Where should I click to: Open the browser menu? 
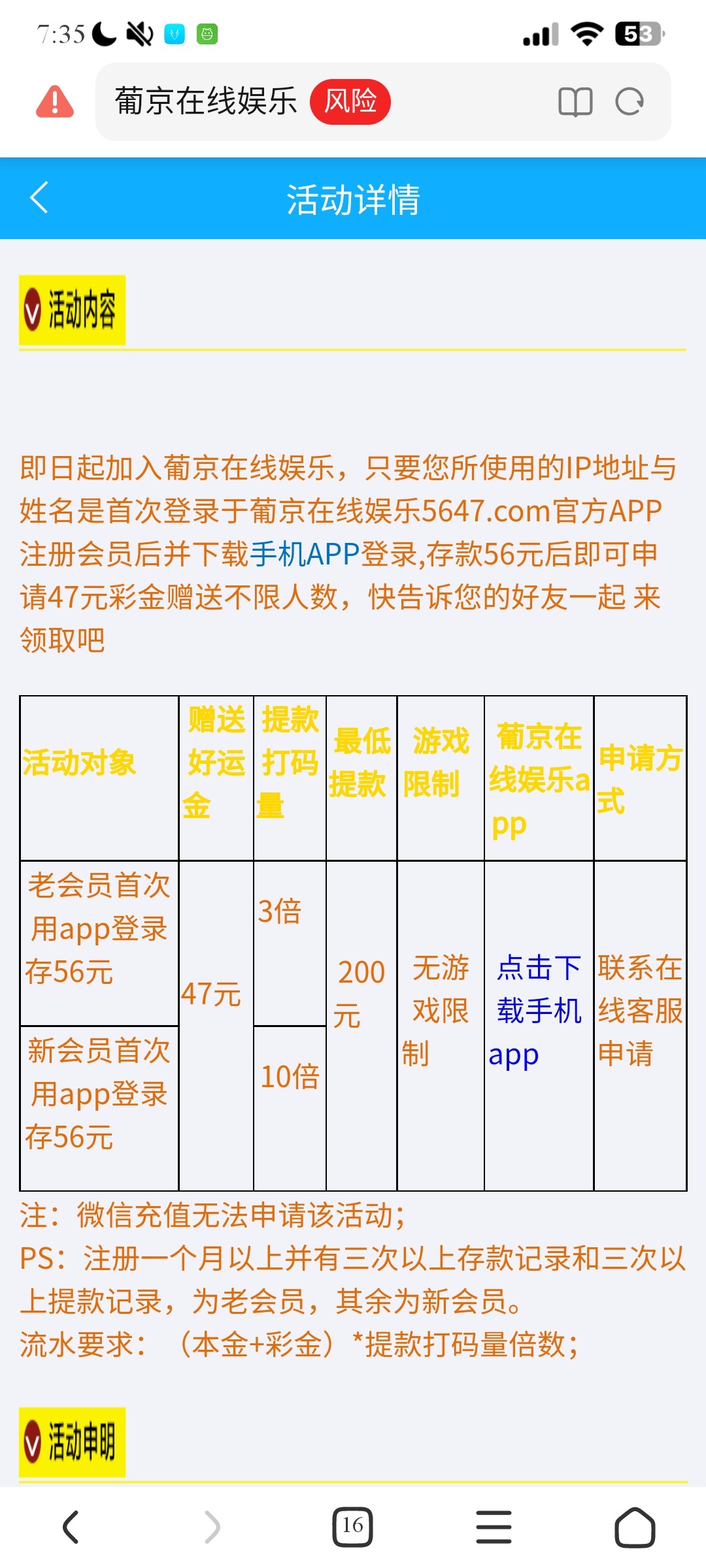(x=494, y=1527)
